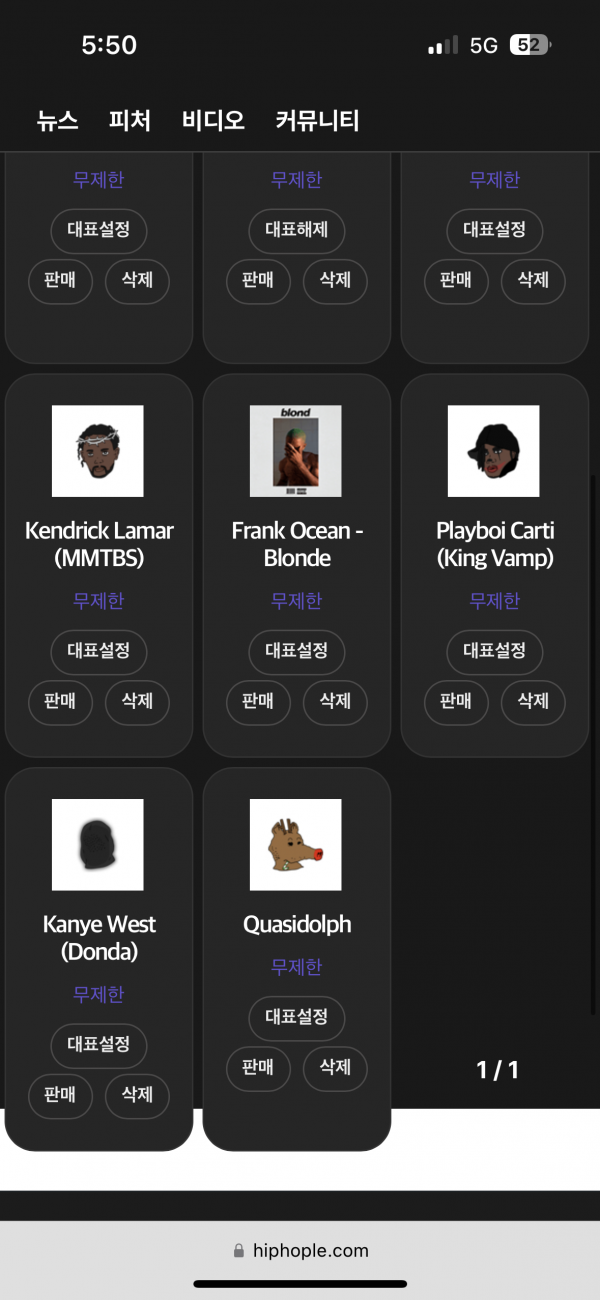
Task: Switch to the 뉴스 tab
Action: [57, 121]
